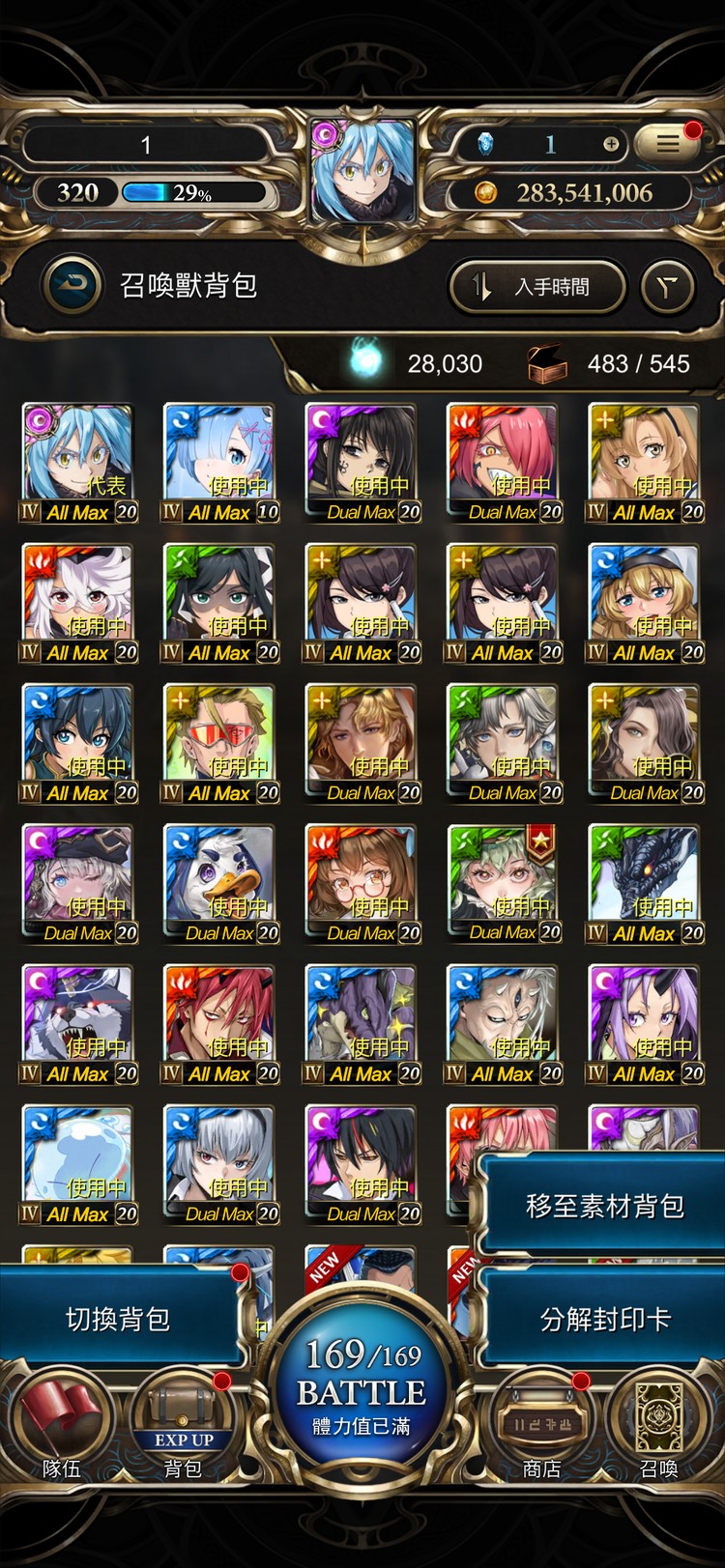This screenshot has height=1568, width=725.
Task: Open the player avatar profile
Action: click(x=362, y=171)
